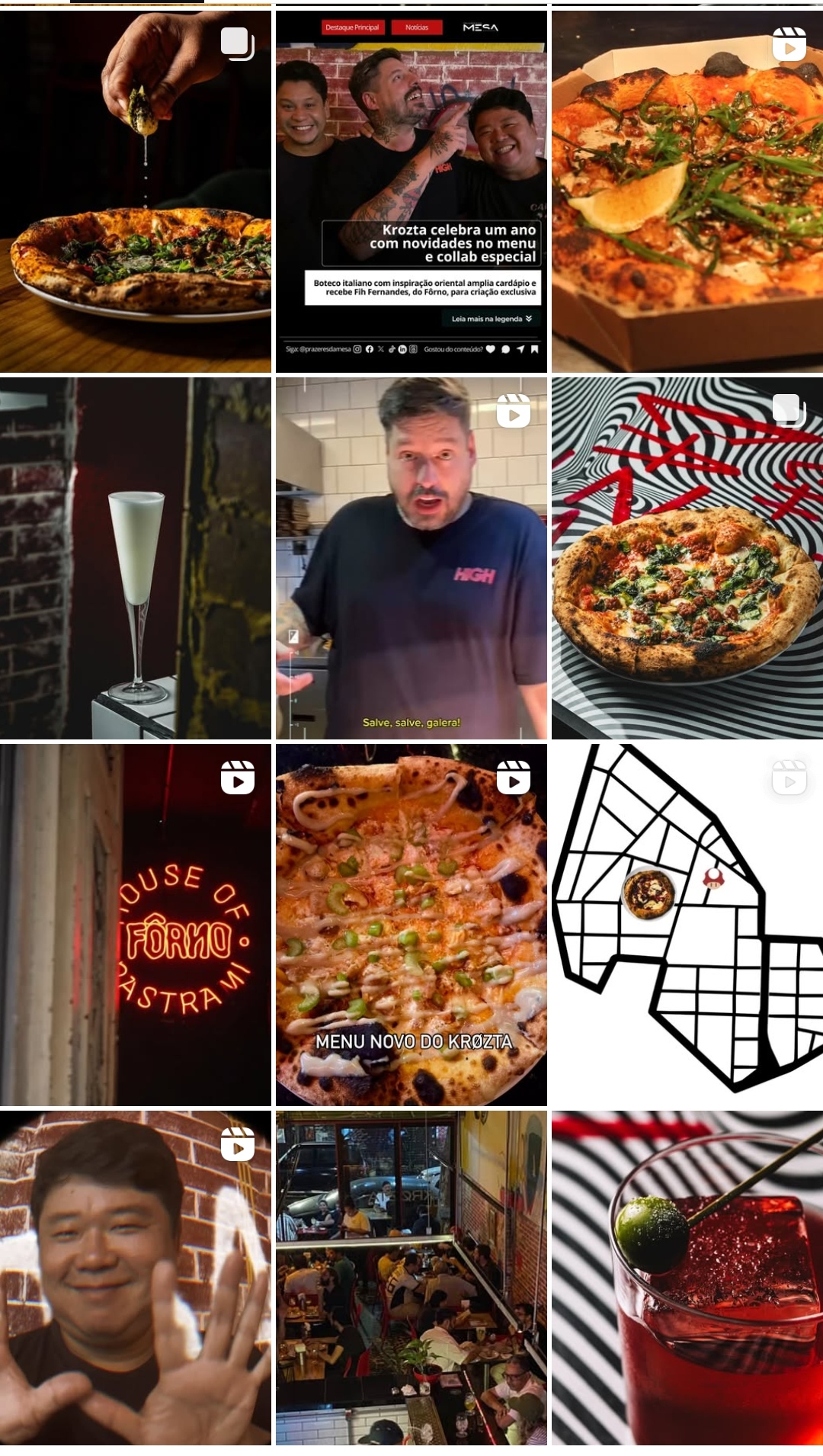Open the post of lemon squeezed over pizza
Image resolution: width=823 pixels, height=1456 pixels.
[136, 191]
